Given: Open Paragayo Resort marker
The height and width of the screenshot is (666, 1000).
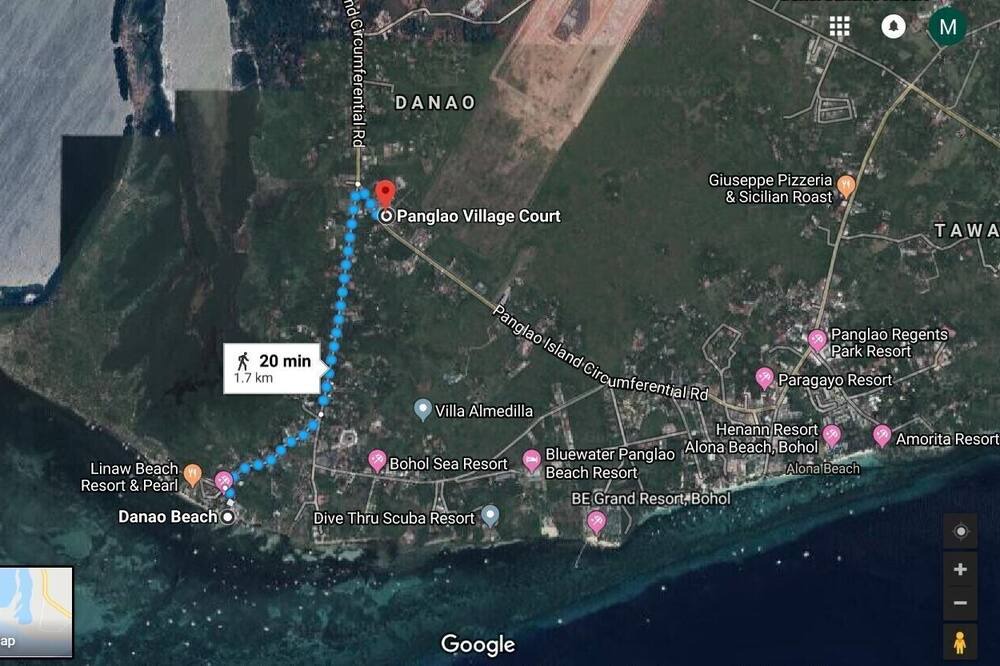Looking at the screenshot, I should coord(765,378).
